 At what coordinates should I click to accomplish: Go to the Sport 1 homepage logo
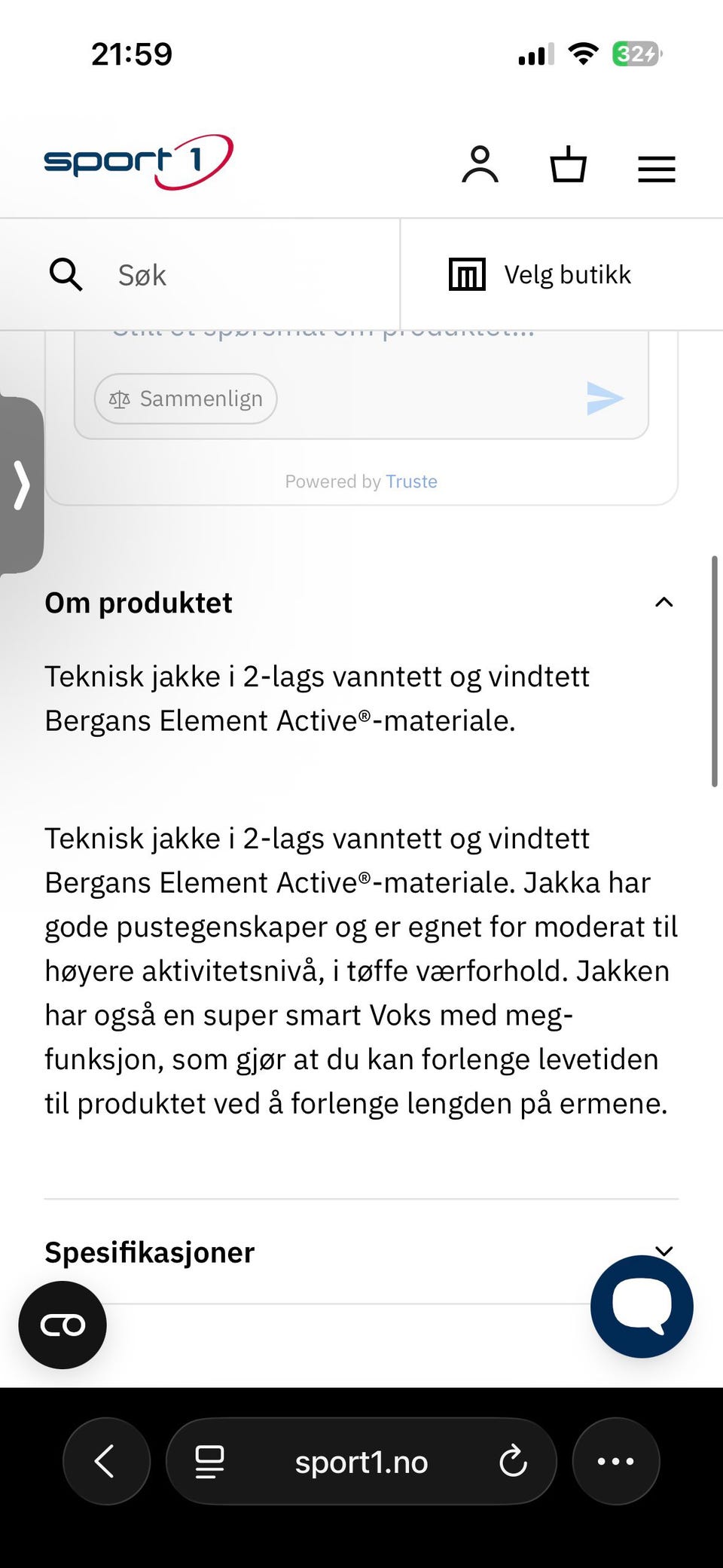pos(139,162)
